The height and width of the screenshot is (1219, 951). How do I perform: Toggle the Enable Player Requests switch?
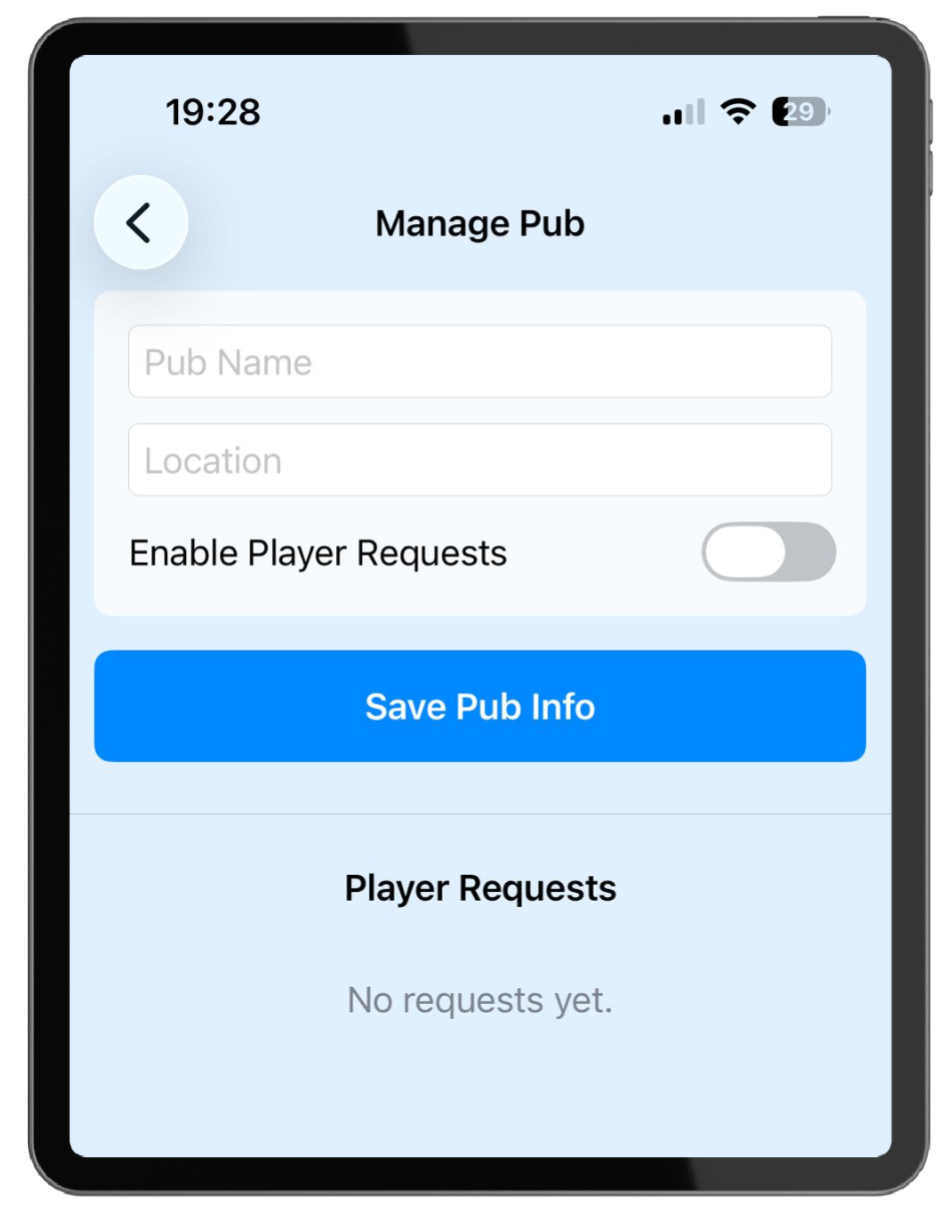(767, 552)
